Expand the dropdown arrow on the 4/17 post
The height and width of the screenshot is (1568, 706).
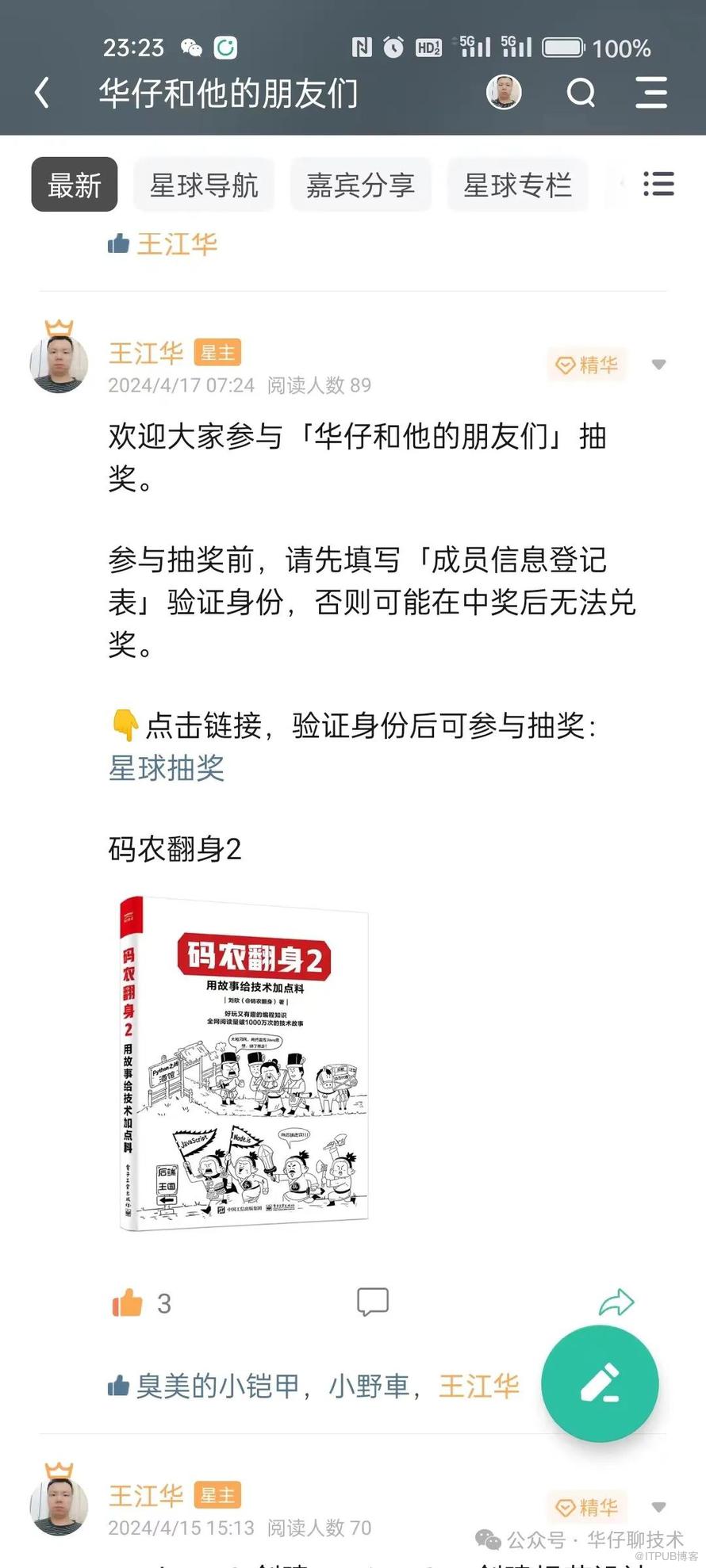(658, 365)
